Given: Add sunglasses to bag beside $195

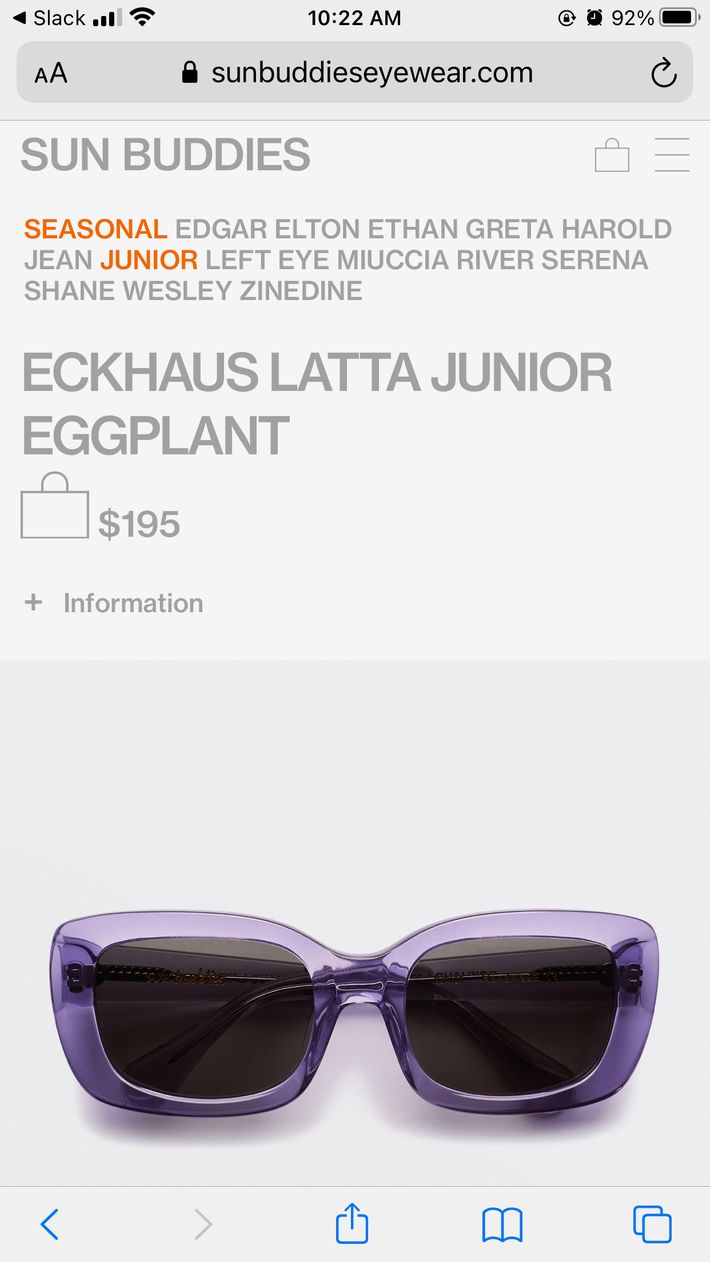Looking at the screenshot, I should (54, 507).
